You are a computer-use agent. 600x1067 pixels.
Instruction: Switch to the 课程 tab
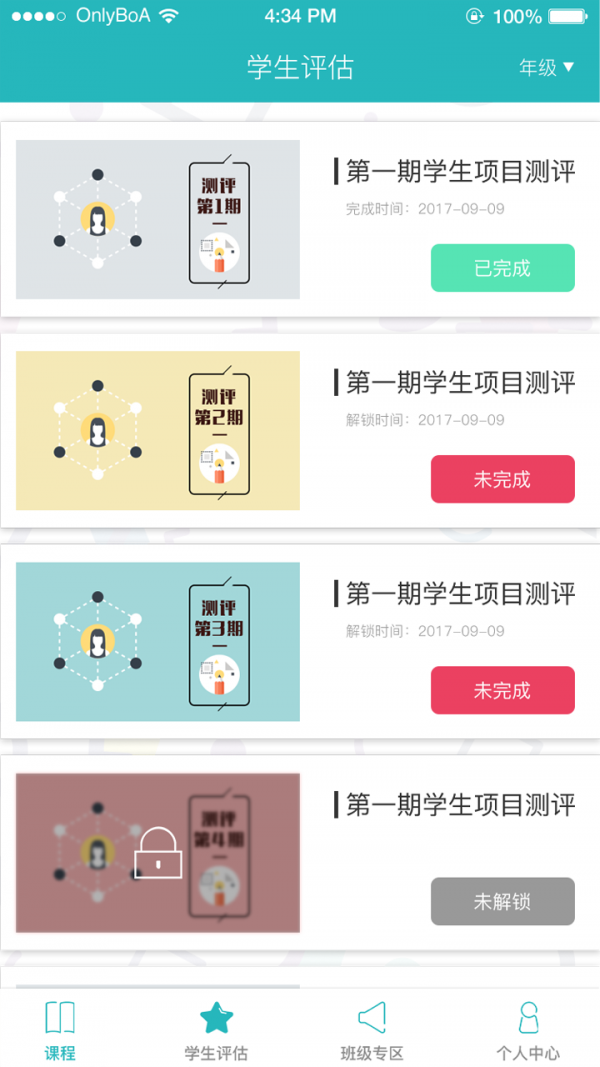(x=60, y=1030)
